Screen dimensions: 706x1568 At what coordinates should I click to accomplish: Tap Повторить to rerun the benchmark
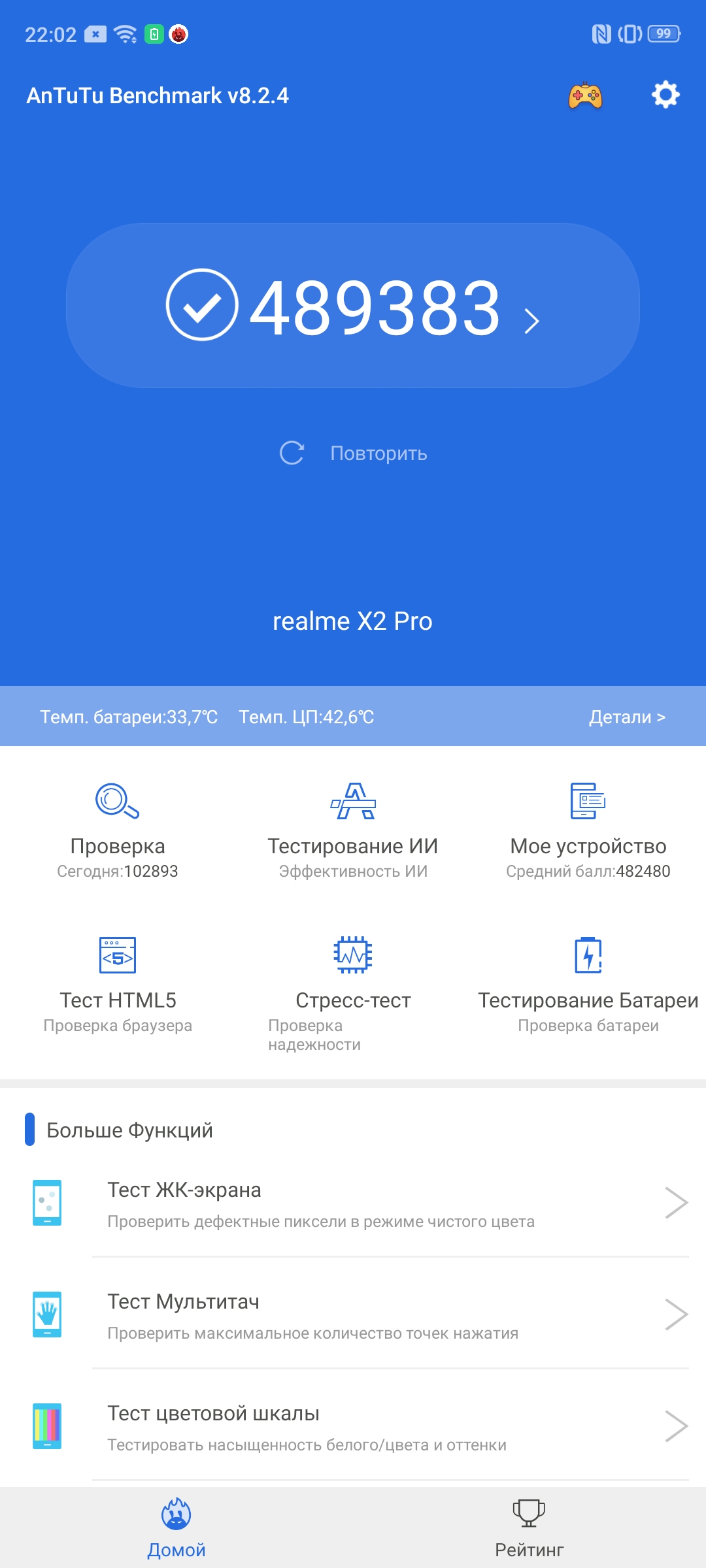(x=354, y=453)
